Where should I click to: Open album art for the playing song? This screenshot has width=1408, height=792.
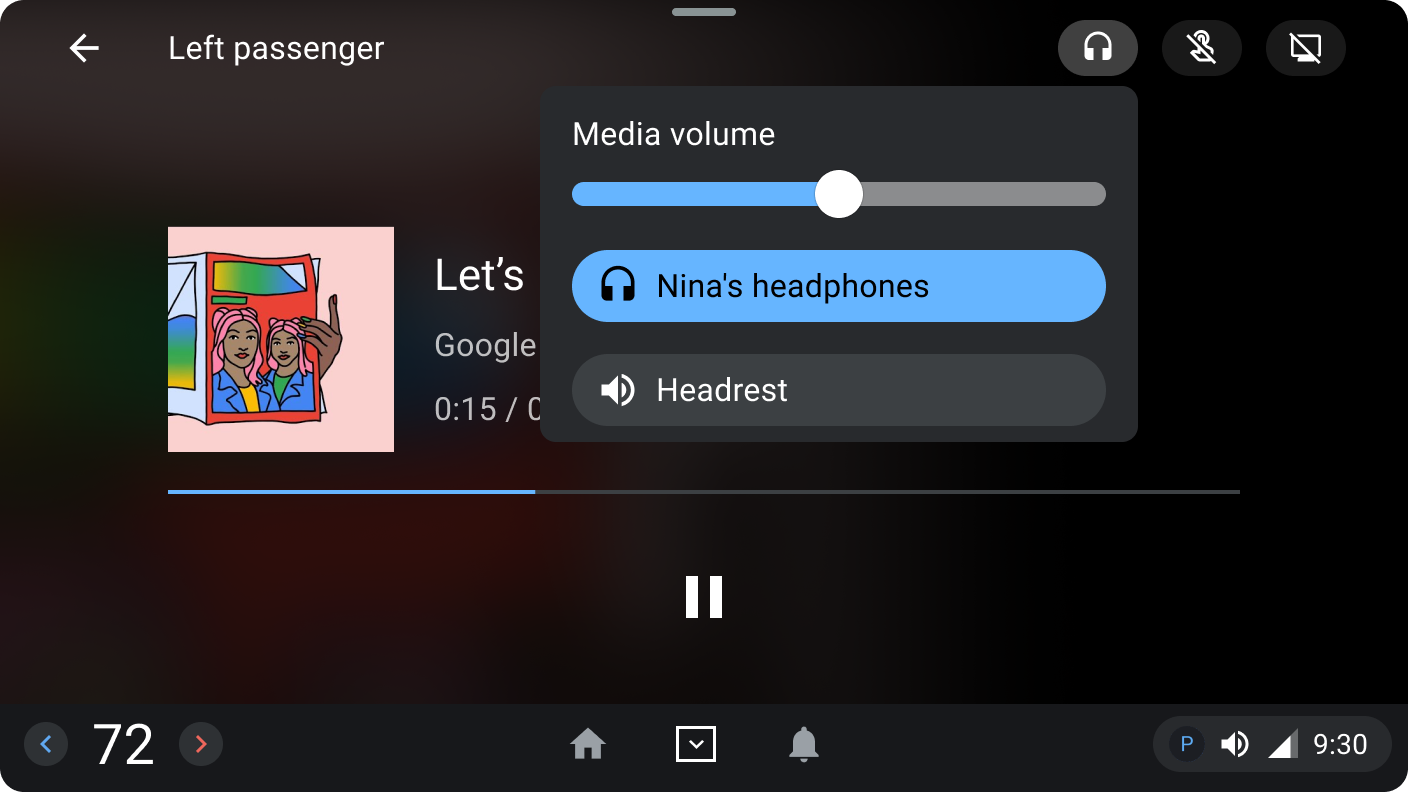point(281,339)
